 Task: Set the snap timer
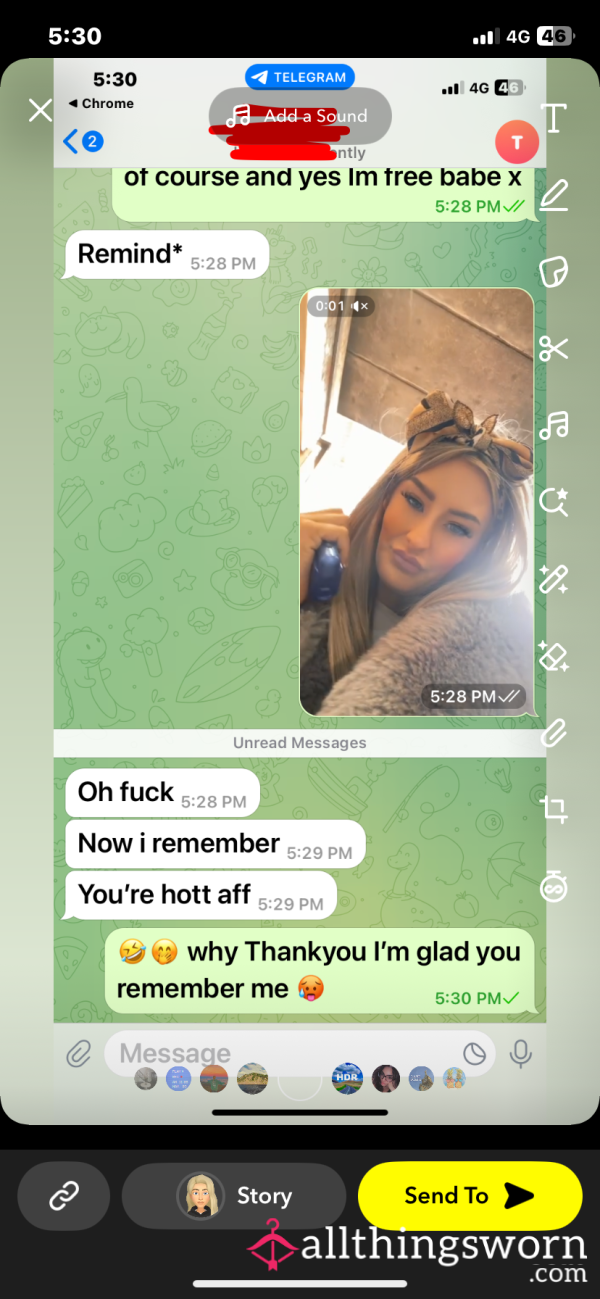[x=554, y=886]
